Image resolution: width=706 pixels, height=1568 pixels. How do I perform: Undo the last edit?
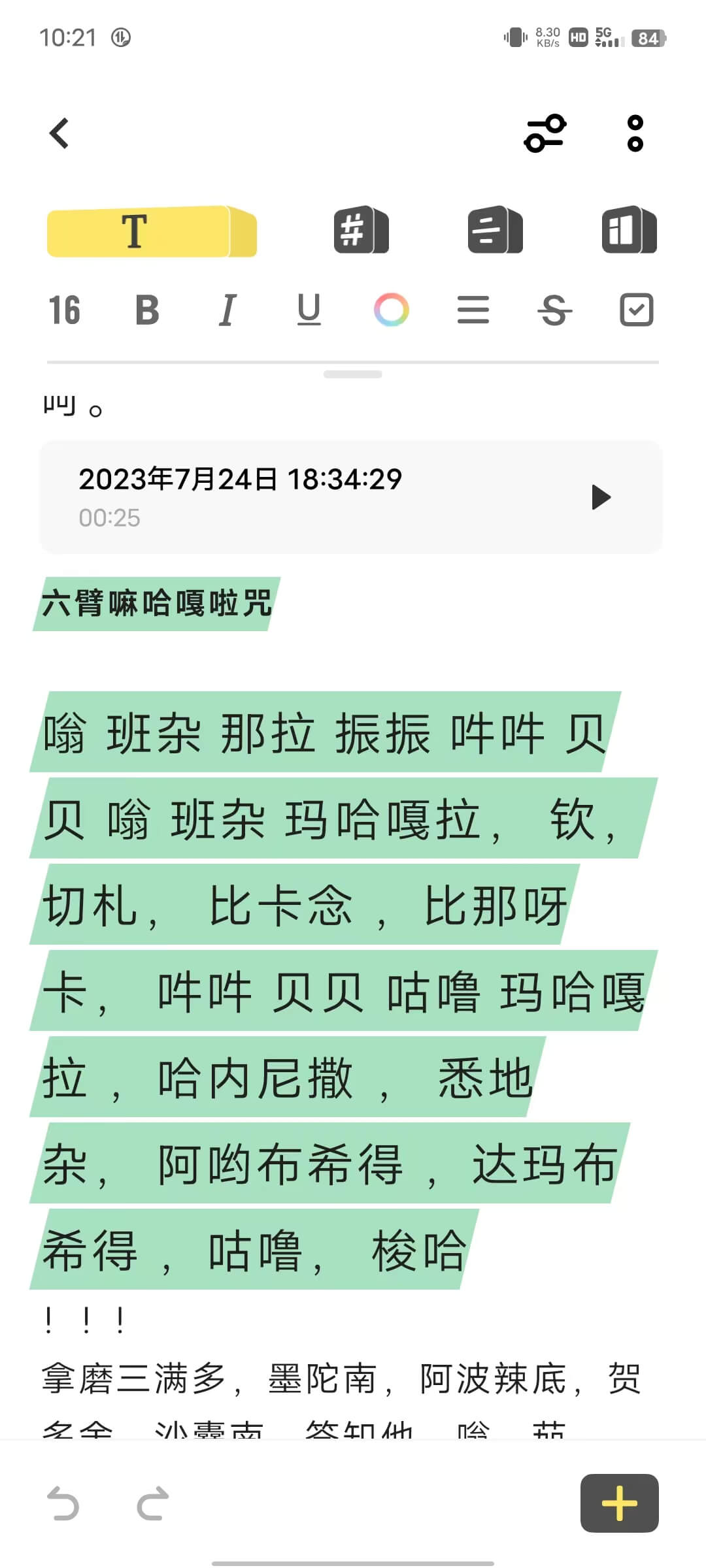point(63,1503)
